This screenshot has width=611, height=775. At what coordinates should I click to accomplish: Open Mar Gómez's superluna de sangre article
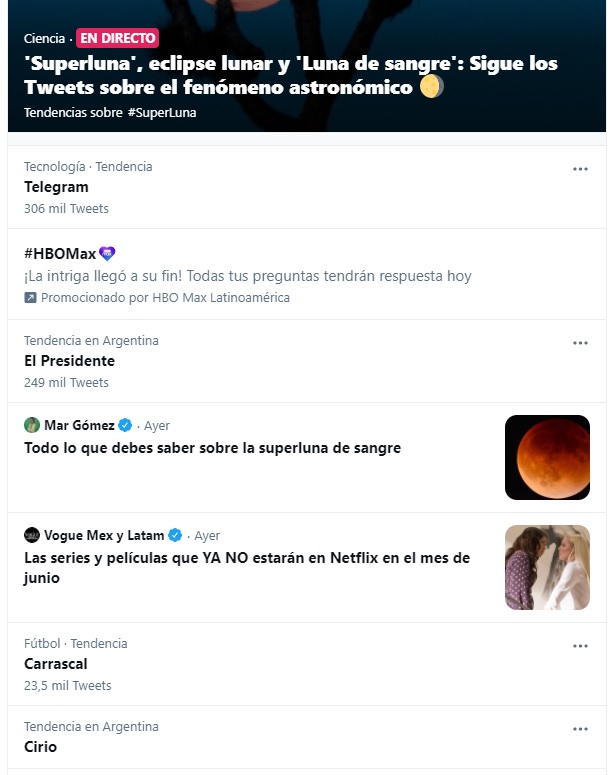point(212,448)
